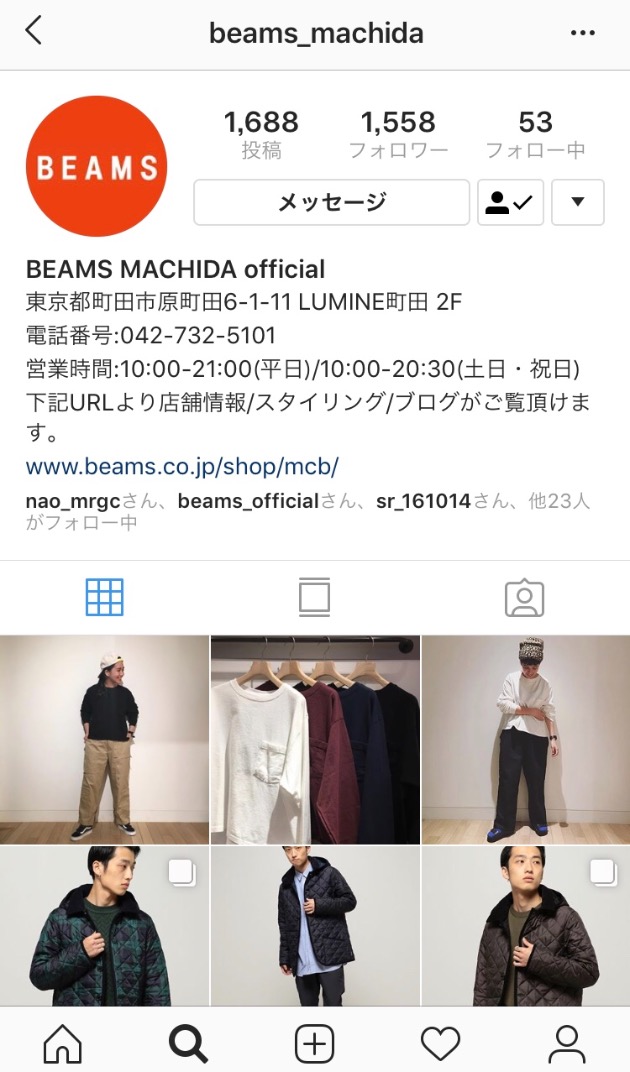Open the green plaid quilted jacket post
The image size is (630, 1072).
pos(104,926)
